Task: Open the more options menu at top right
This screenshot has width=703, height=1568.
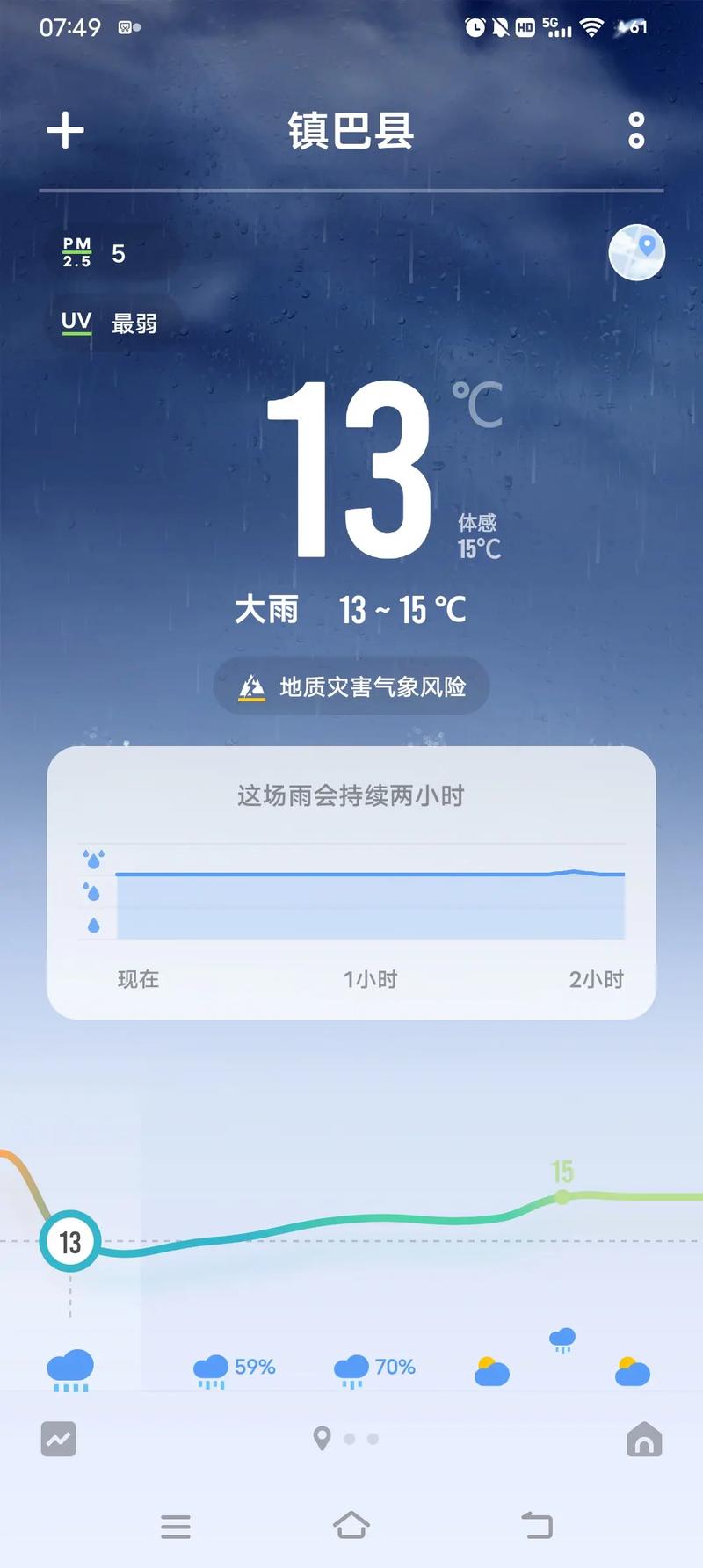Action: pos(636,130)
